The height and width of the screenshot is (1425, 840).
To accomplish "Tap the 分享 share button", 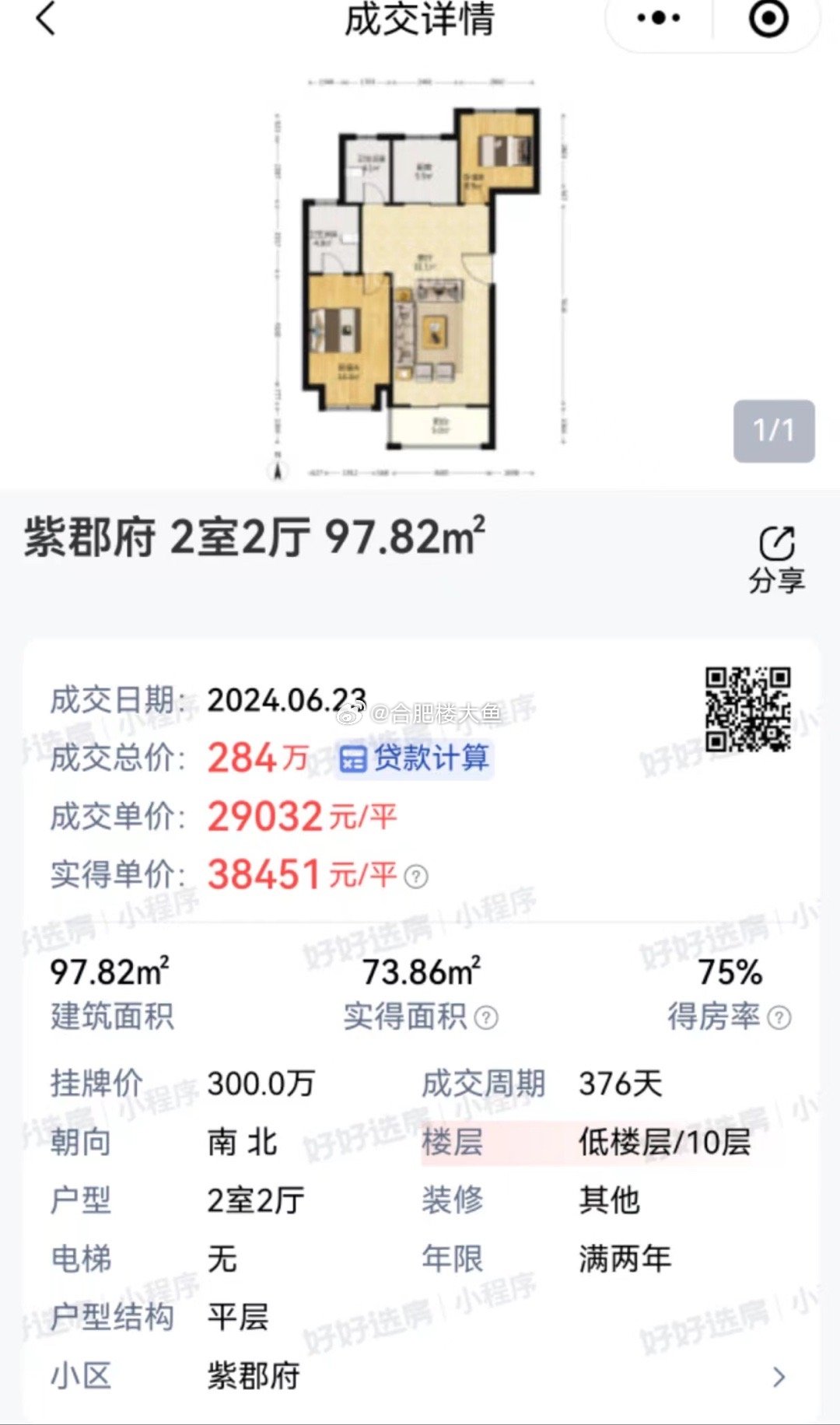I will click(776, 558).
